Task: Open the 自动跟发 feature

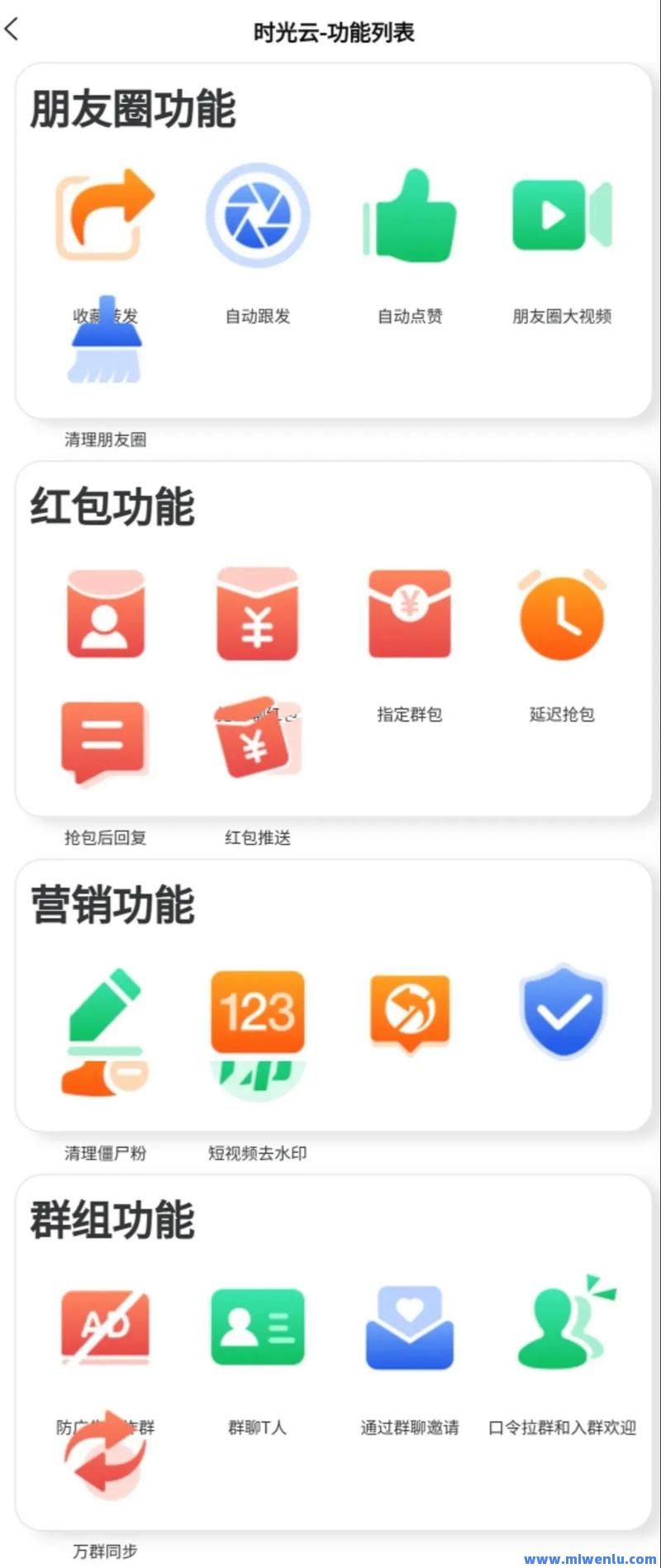Action: [x=258, y=215]
